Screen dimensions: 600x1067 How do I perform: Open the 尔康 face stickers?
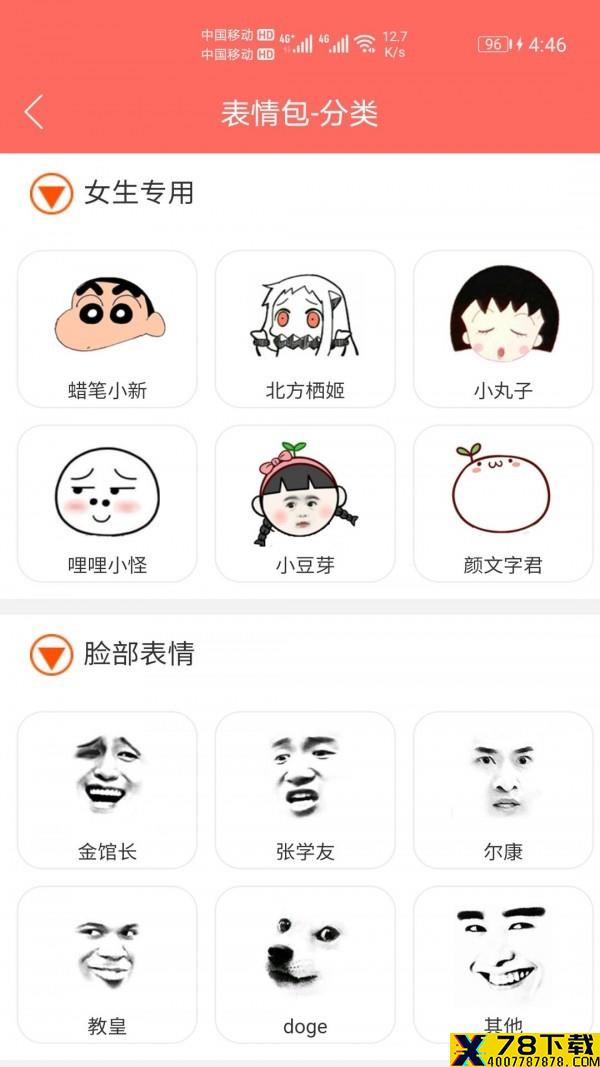coord(503,790)
